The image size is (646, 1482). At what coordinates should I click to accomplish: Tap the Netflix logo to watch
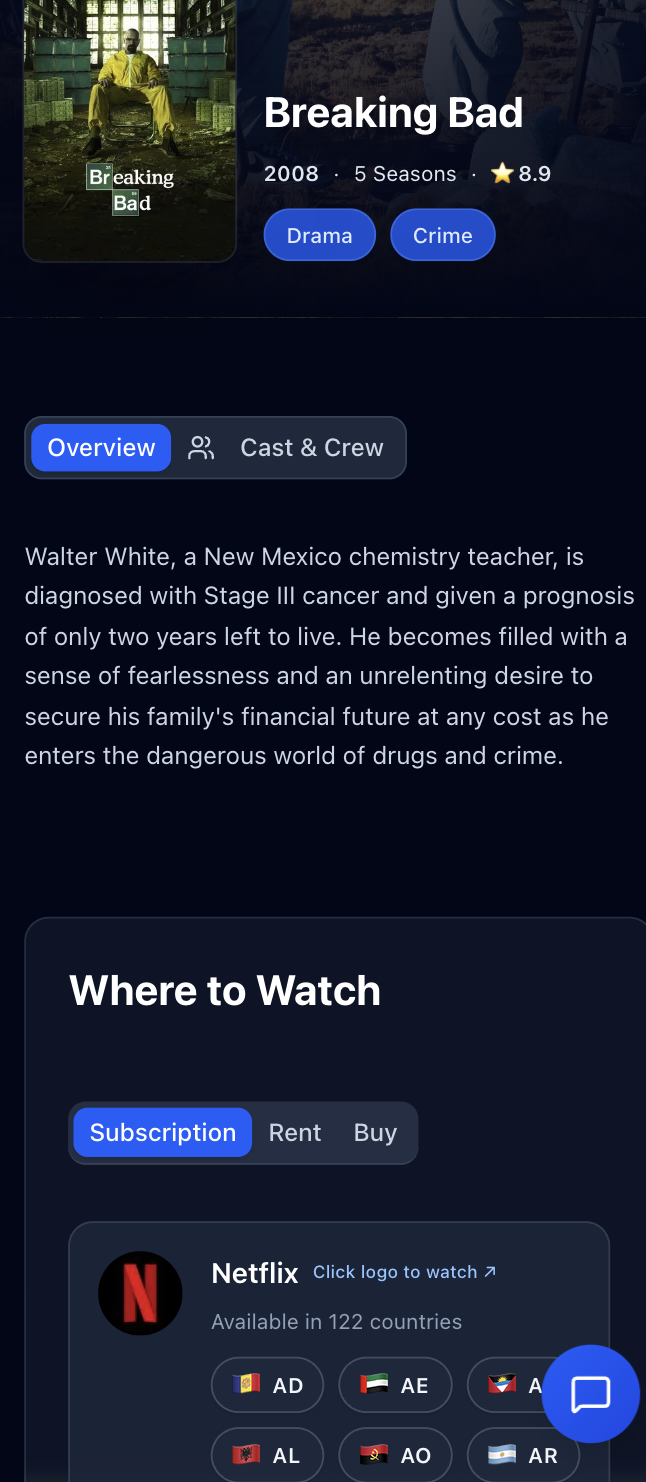point(140,1293)
